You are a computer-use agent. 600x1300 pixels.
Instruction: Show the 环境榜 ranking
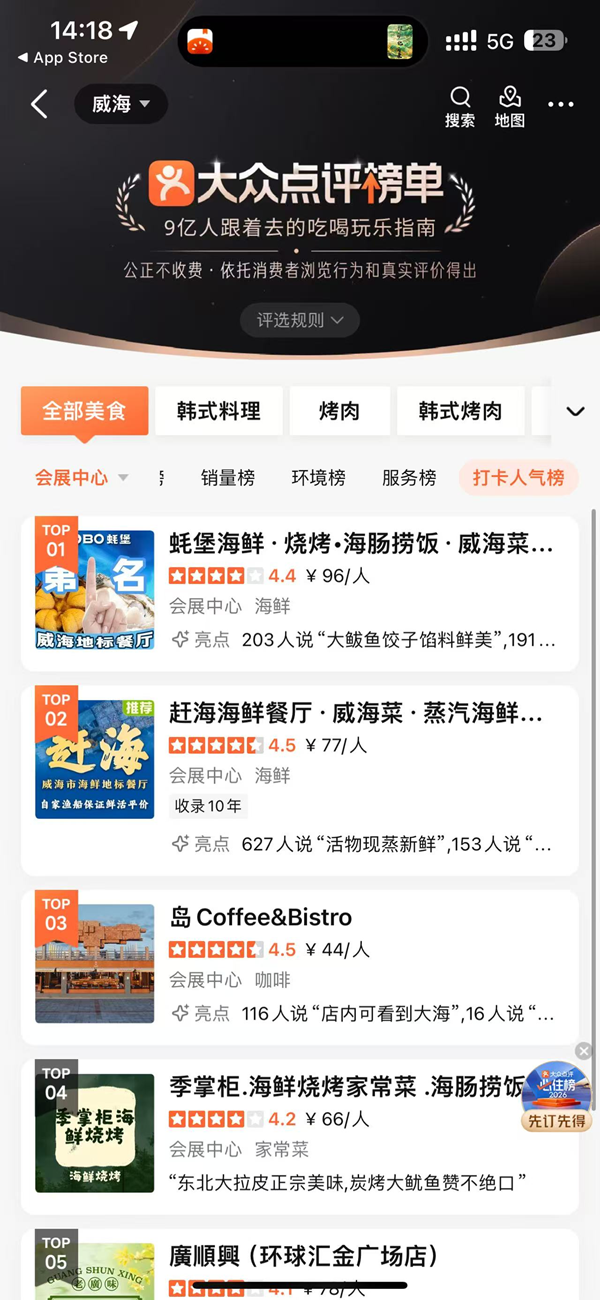(318, 478)
